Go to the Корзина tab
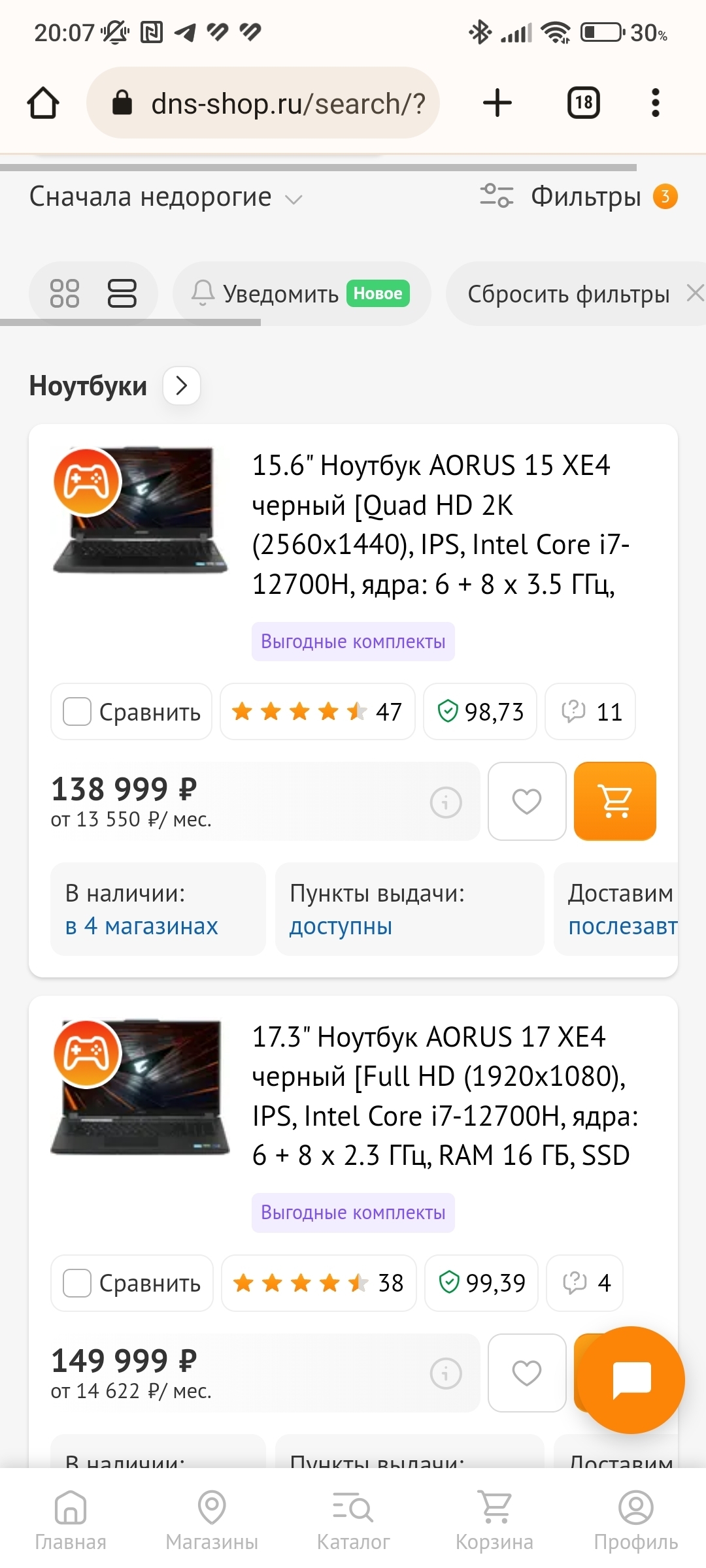 point(494,1520)
